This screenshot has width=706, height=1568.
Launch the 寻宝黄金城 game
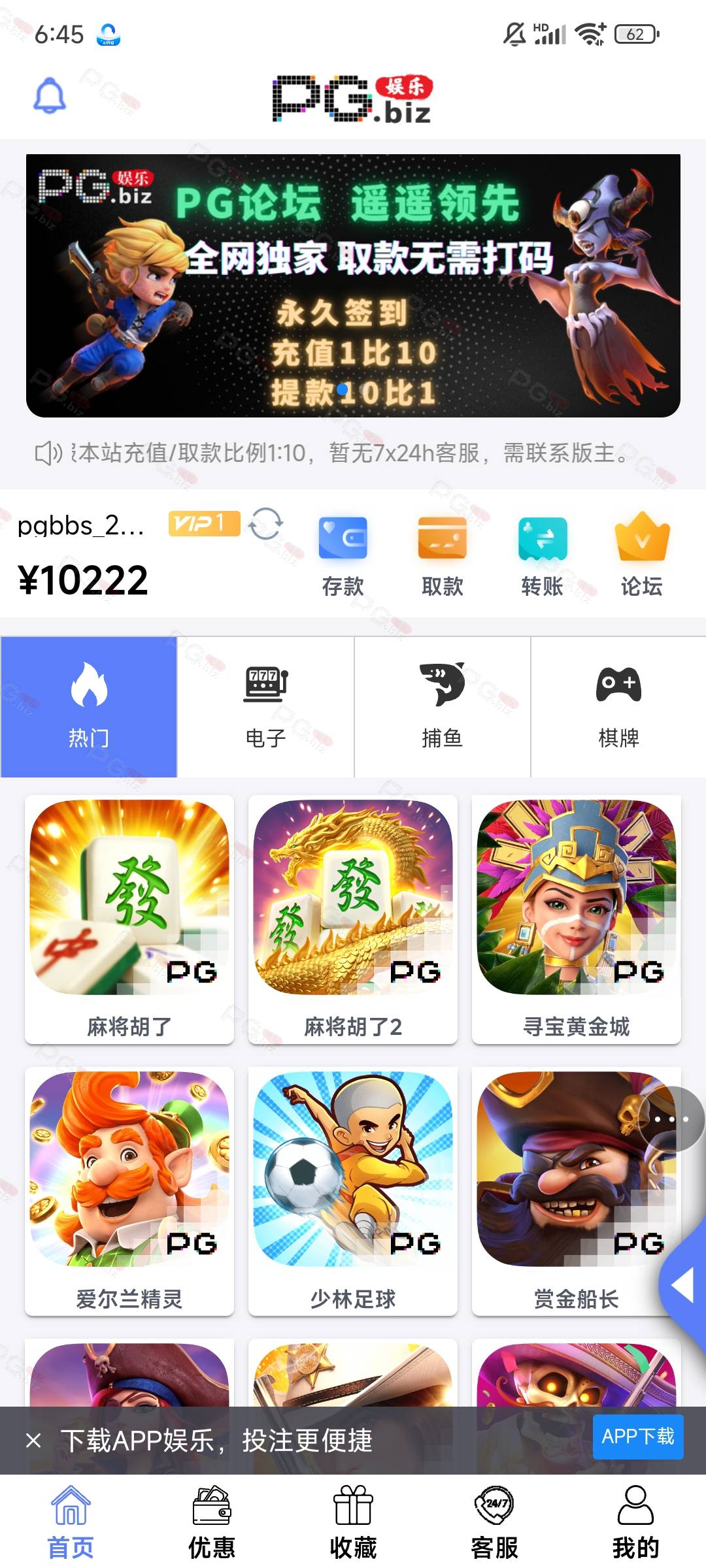coord(577,919)
